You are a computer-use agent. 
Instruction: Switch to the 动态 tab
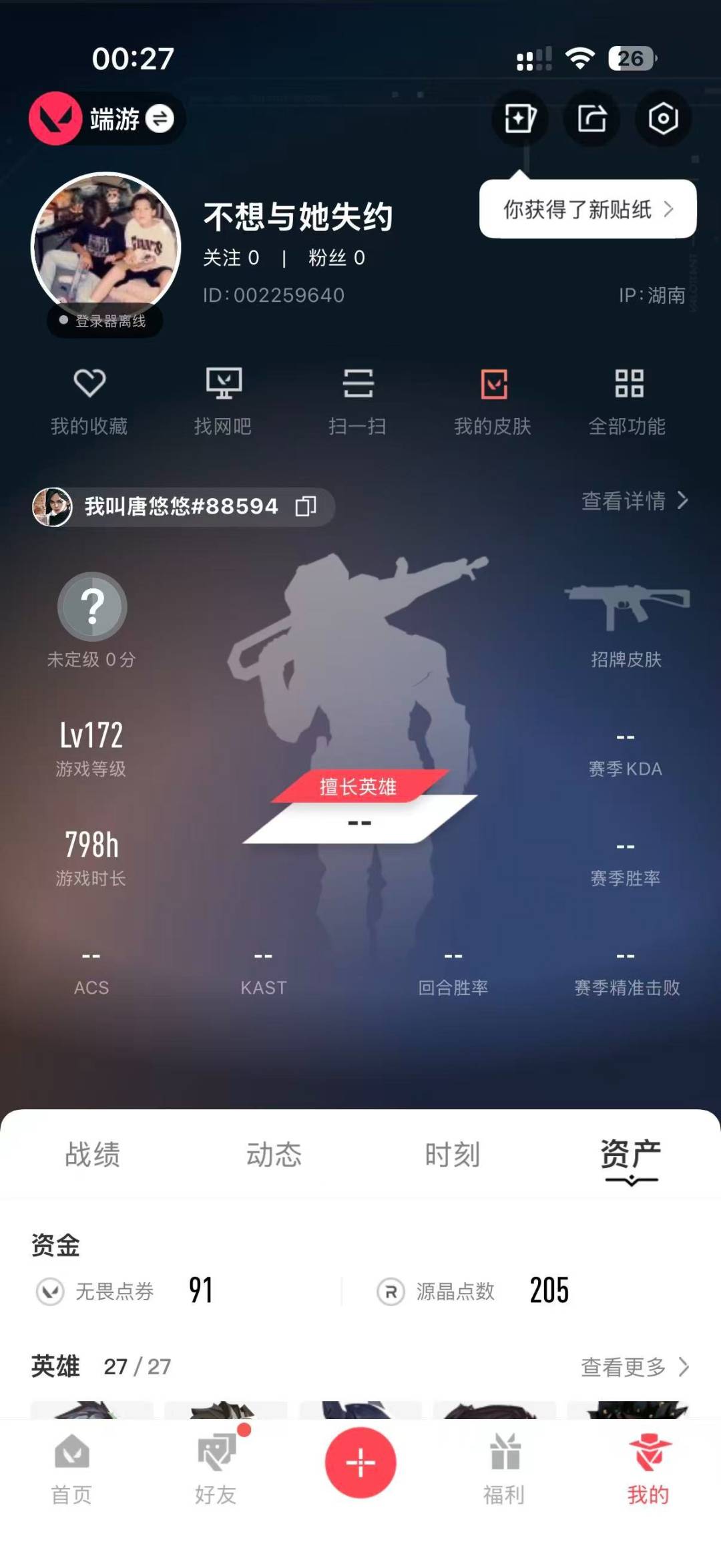point(274,1155)
